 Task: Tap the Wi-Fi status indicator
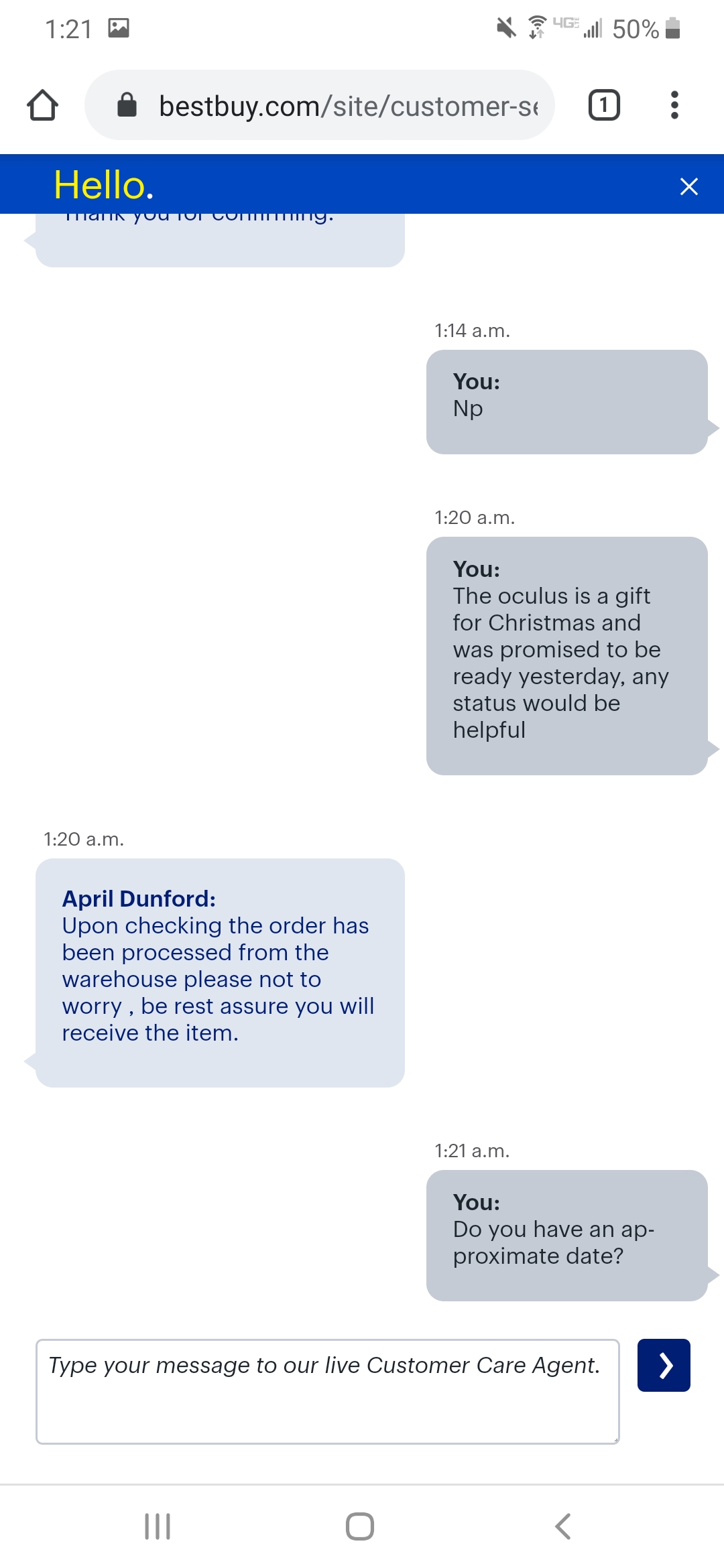pos(535,28)
